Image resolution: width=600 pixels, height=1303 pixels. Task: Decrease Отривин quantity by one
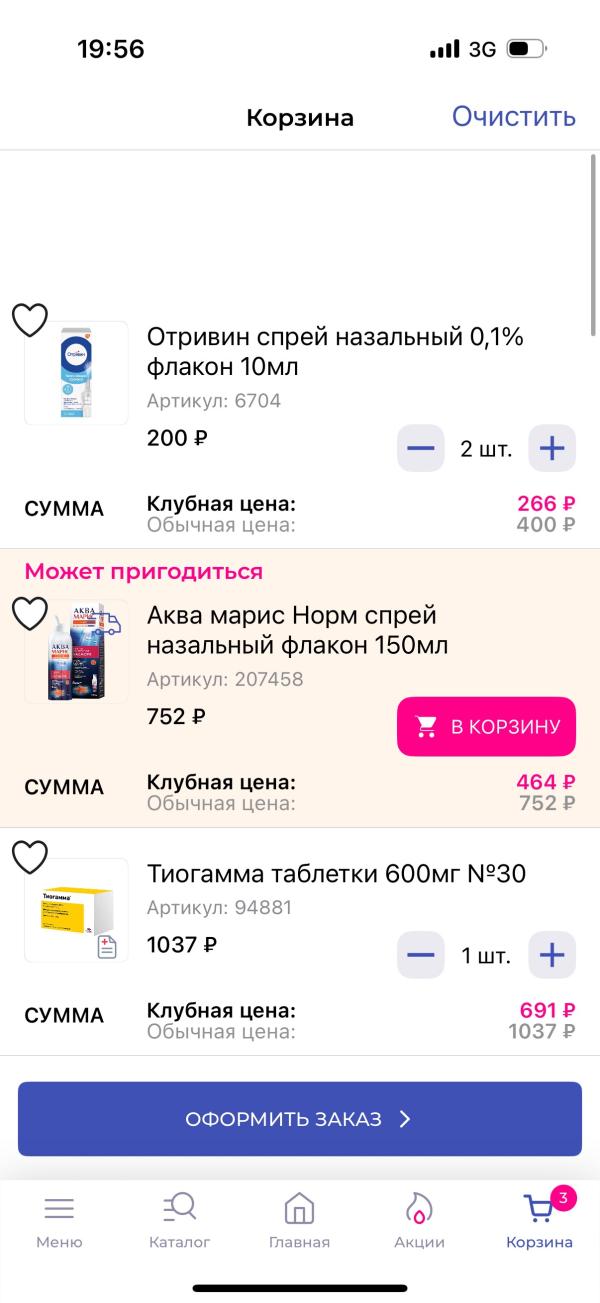[x=420, y=448]
